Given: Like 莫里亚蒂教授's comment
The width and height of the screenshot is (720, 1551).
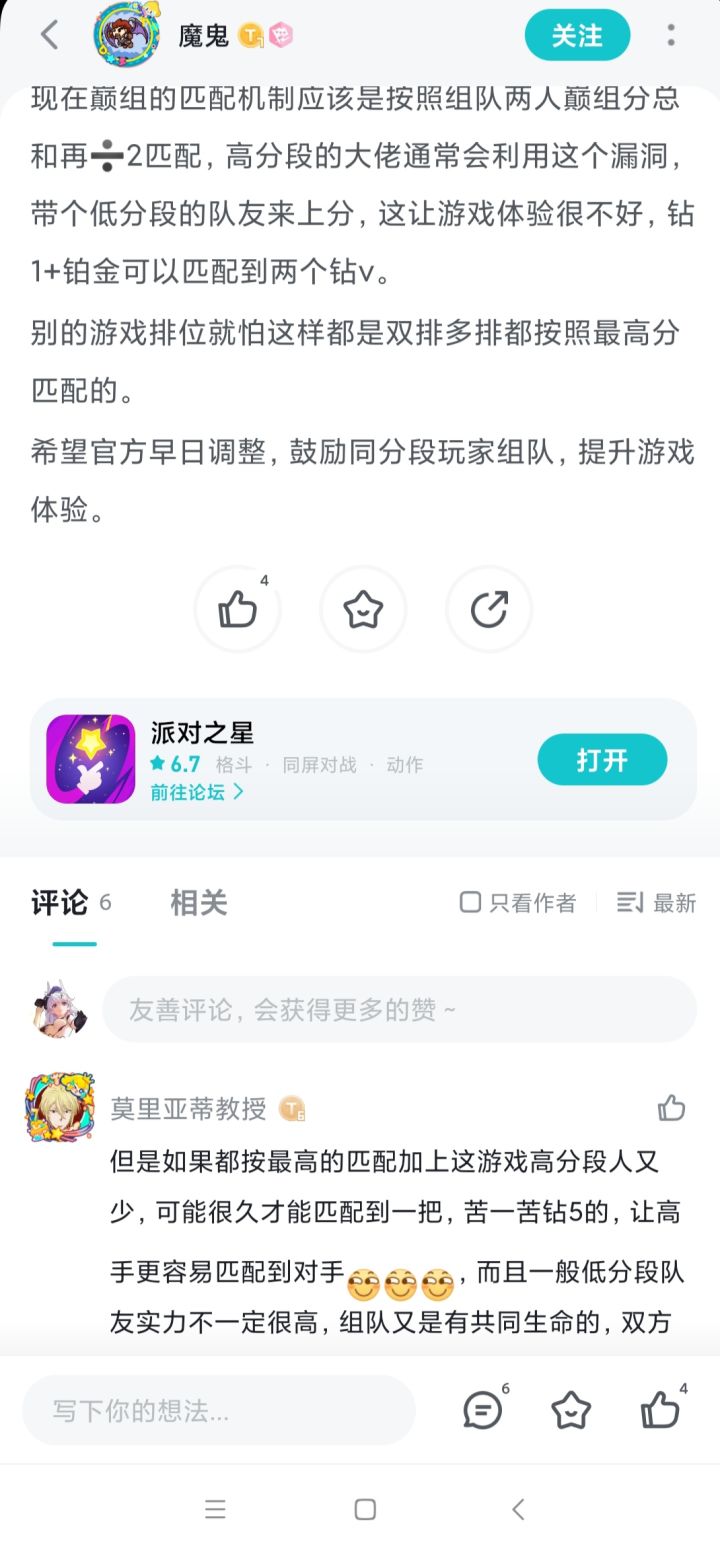Looking at the screenshot, I should point(672,1109).
